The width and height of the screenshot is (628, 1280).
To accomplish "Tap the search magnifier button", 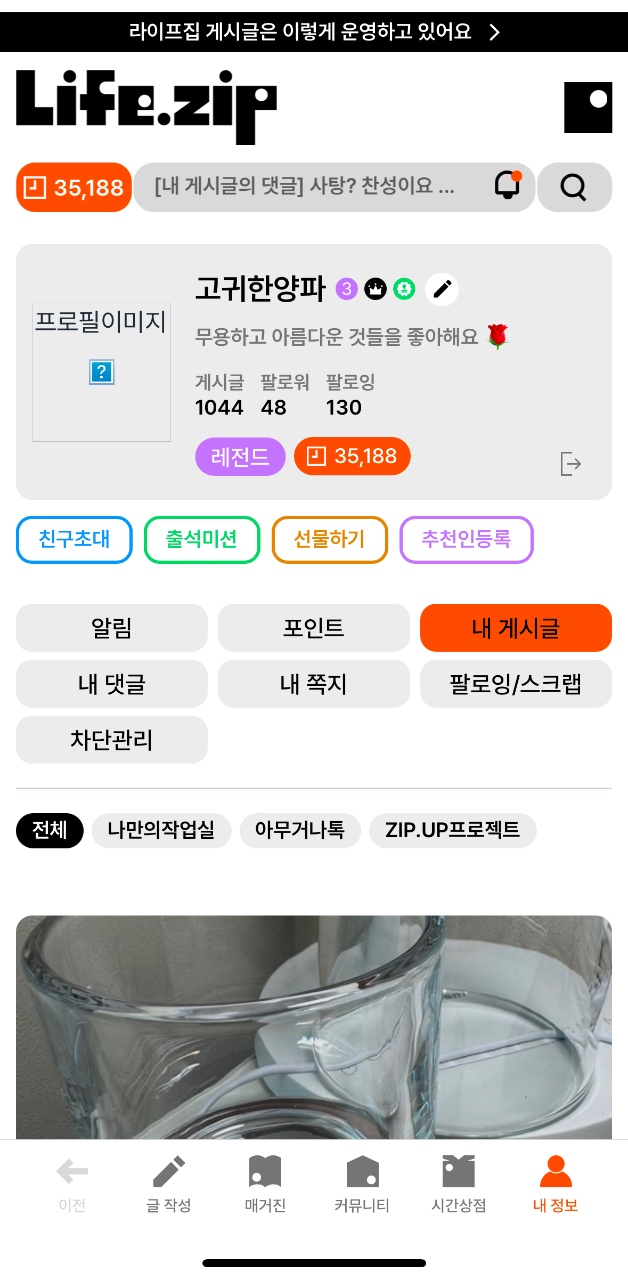I will coord(574,187).
